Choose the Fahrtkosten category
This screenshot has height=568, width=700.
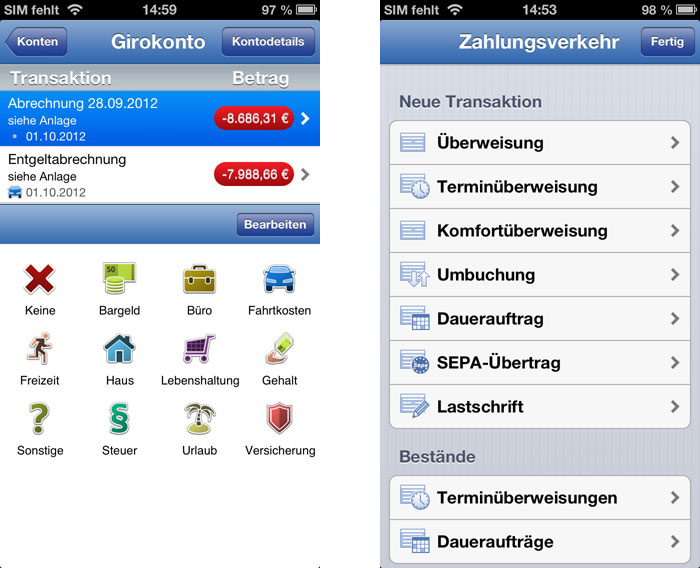point(279,290)
